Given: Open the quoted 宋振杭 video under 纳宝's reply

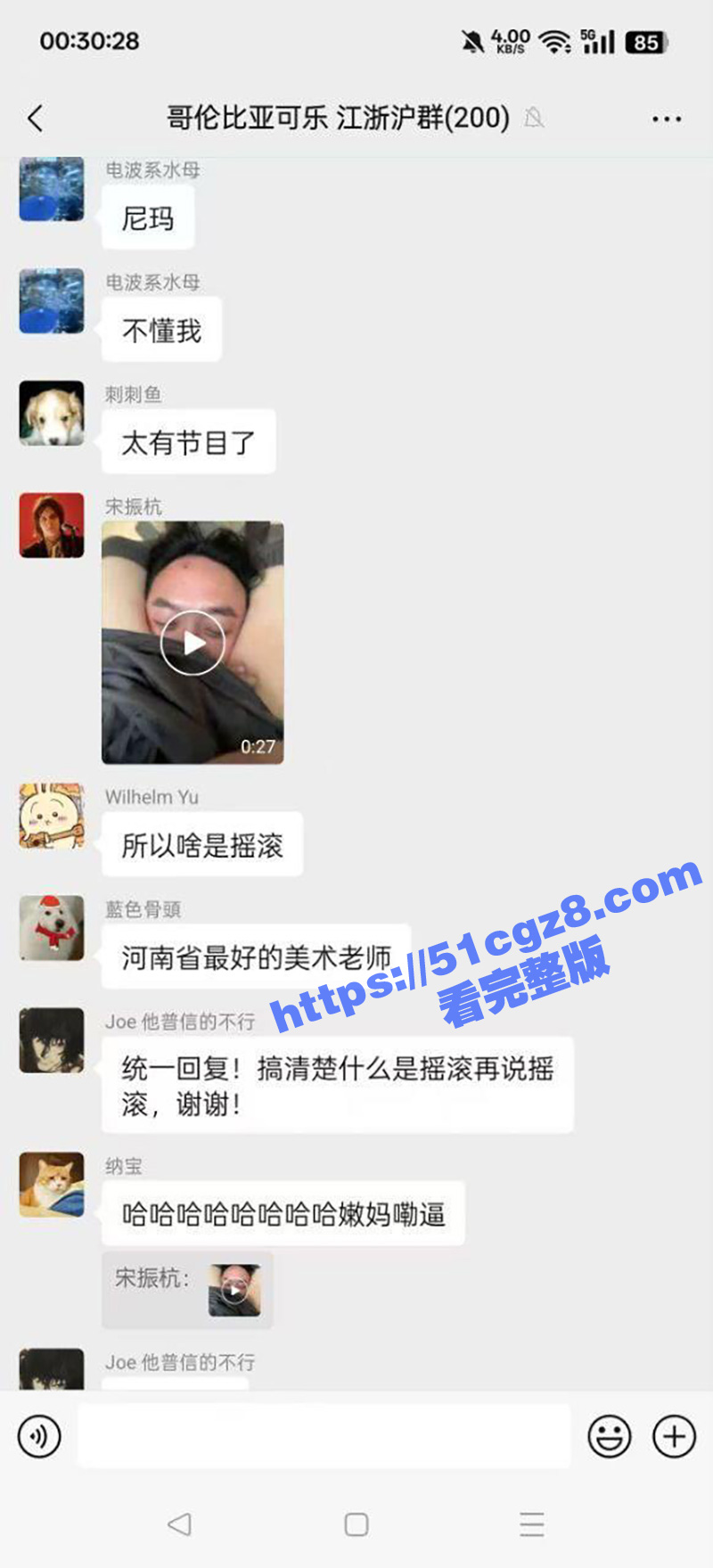Looking at the screenshot, I should (234, 1290).
